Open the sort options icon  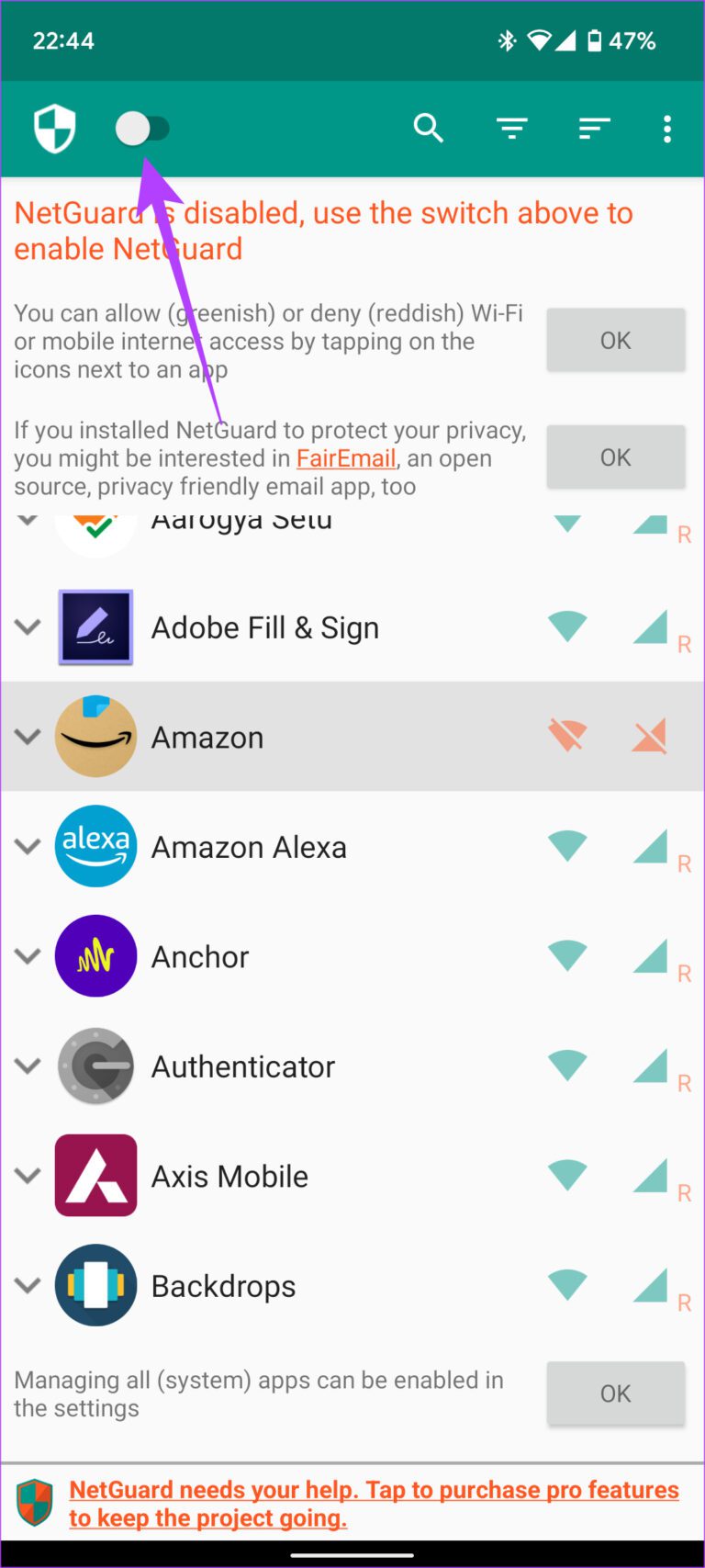tap(594, 129)
